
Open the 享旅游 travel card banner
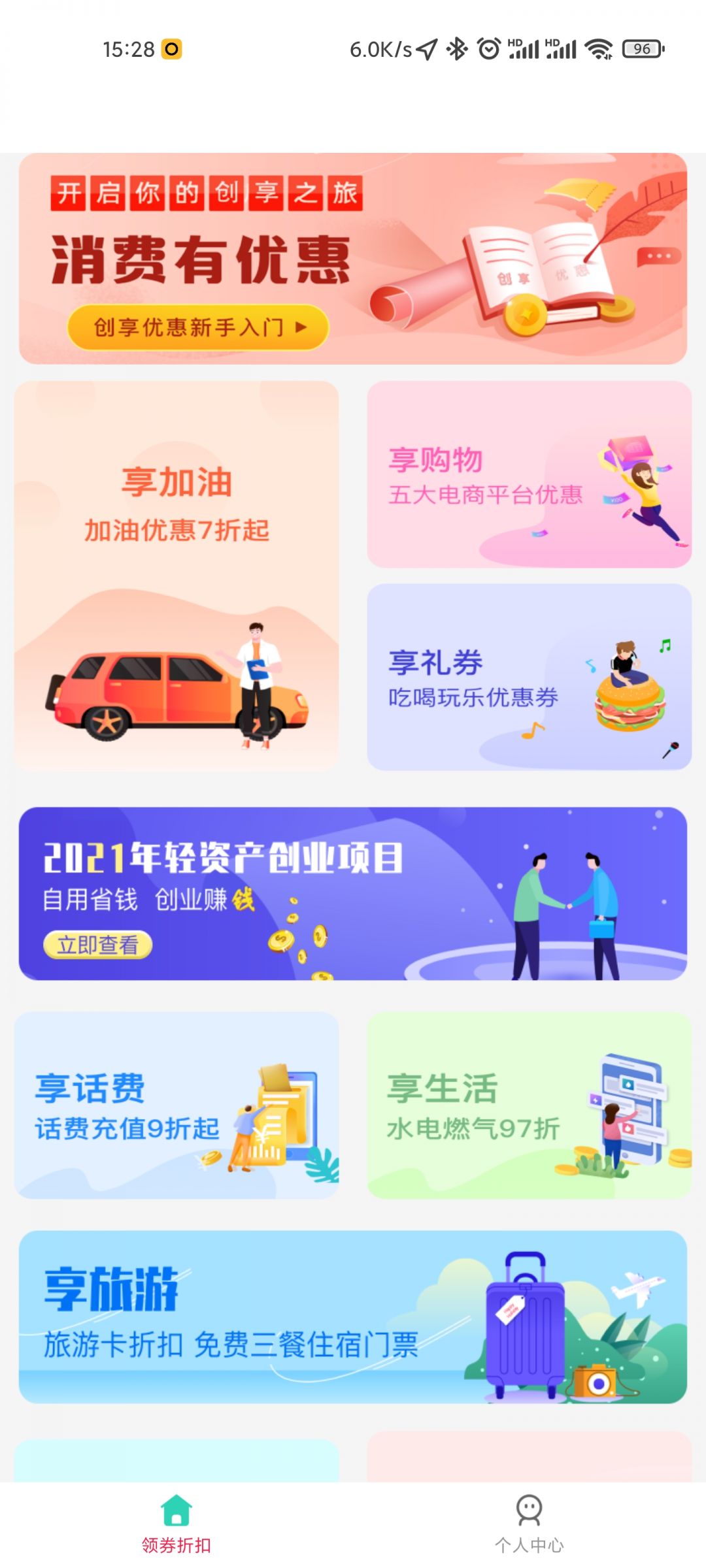[353, 1317]
